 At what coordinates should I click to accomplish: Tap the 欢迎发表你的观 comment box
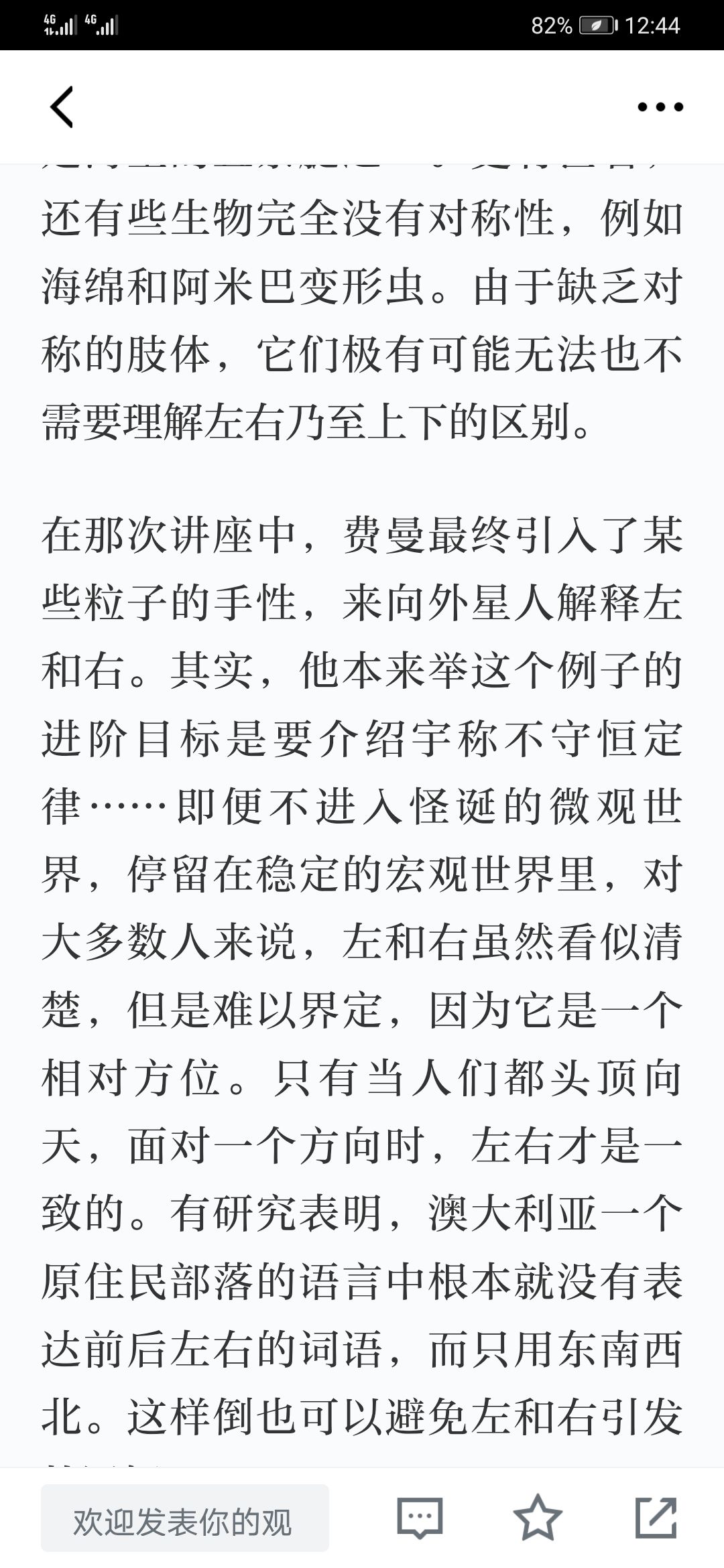[x=185, y=1518]
